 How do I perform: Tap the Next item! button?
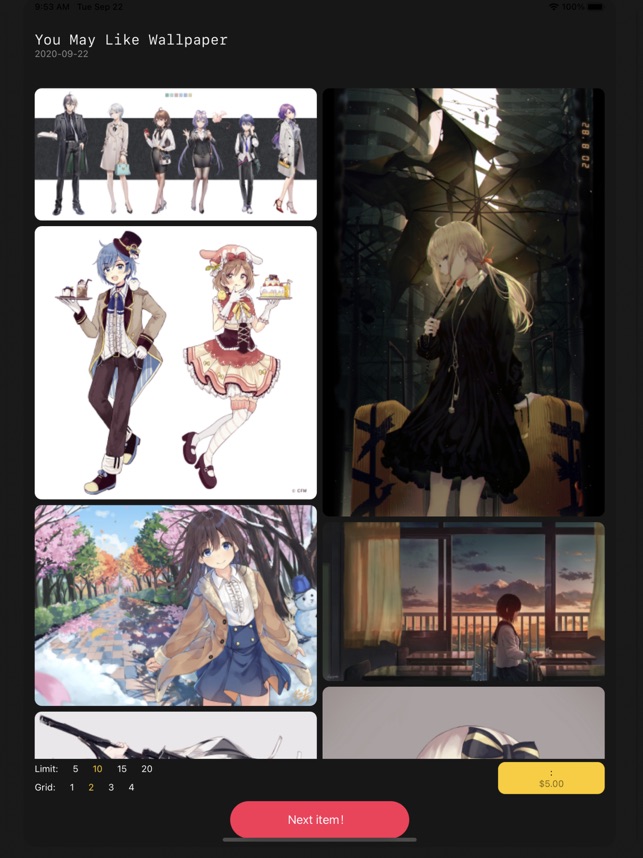tap(319, 819)
